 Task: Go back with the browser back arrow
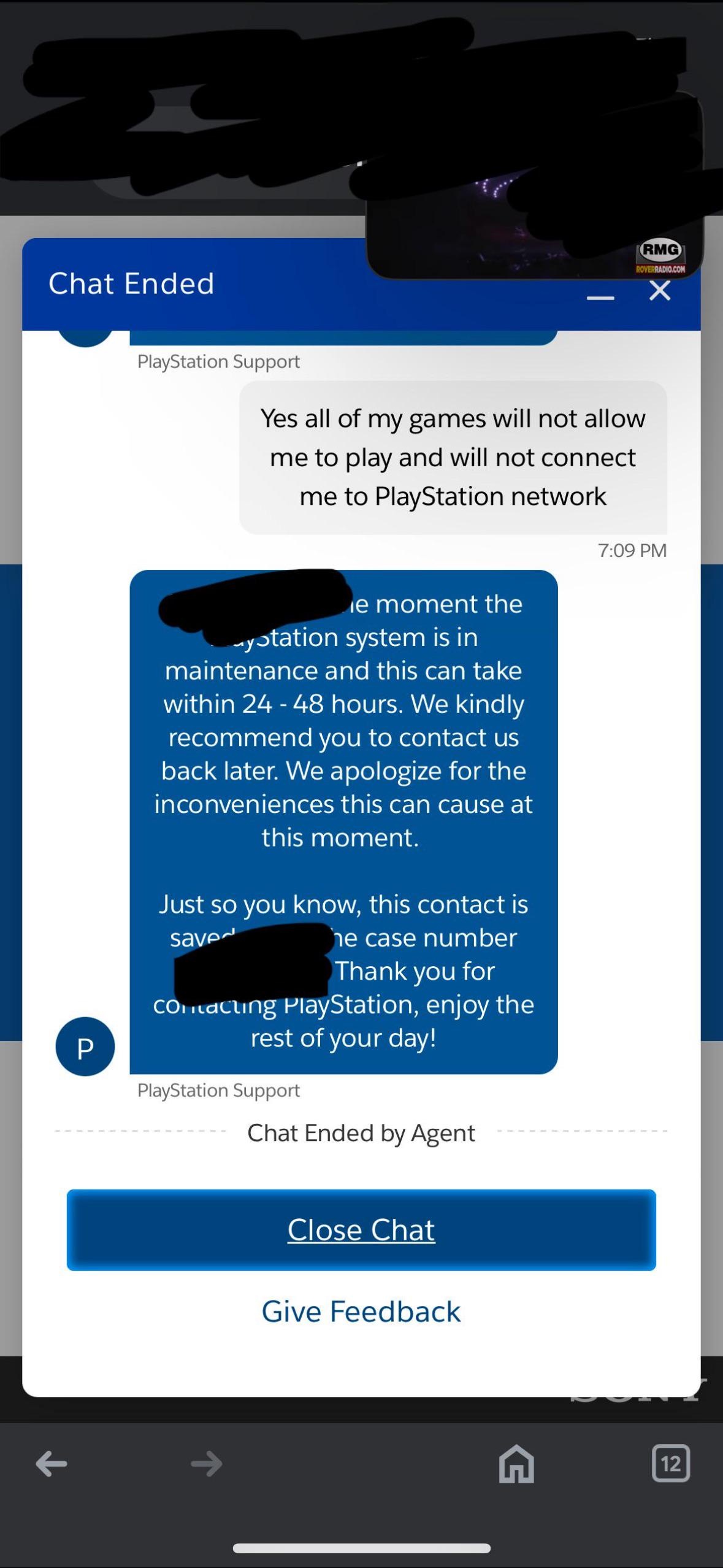52,1464
